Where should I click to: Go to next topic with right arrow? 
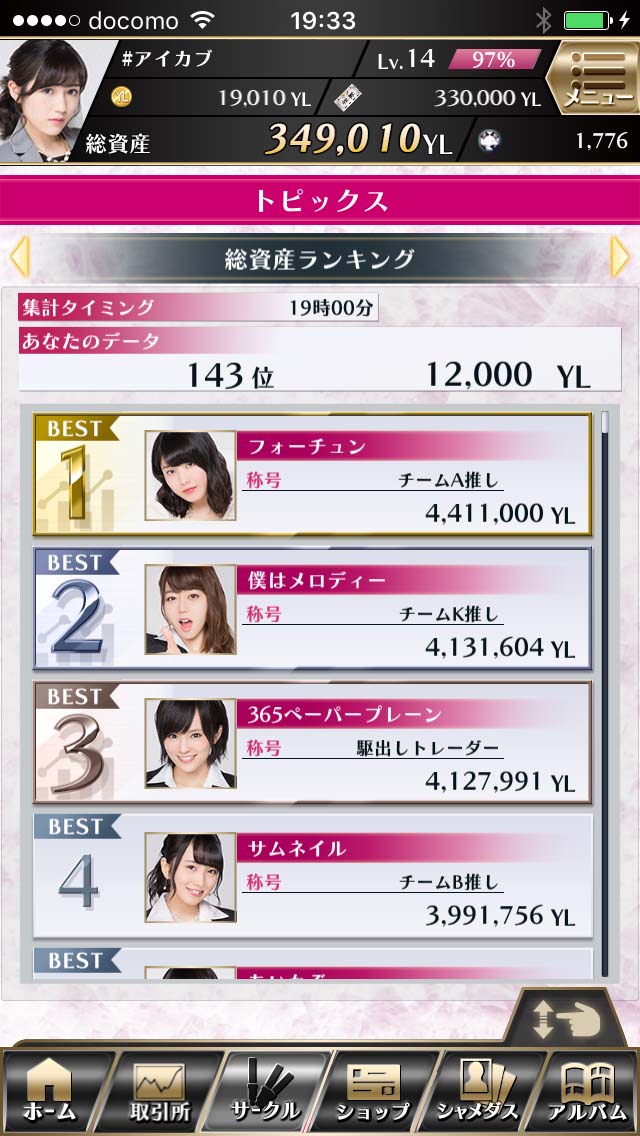[x=620, y=258]
